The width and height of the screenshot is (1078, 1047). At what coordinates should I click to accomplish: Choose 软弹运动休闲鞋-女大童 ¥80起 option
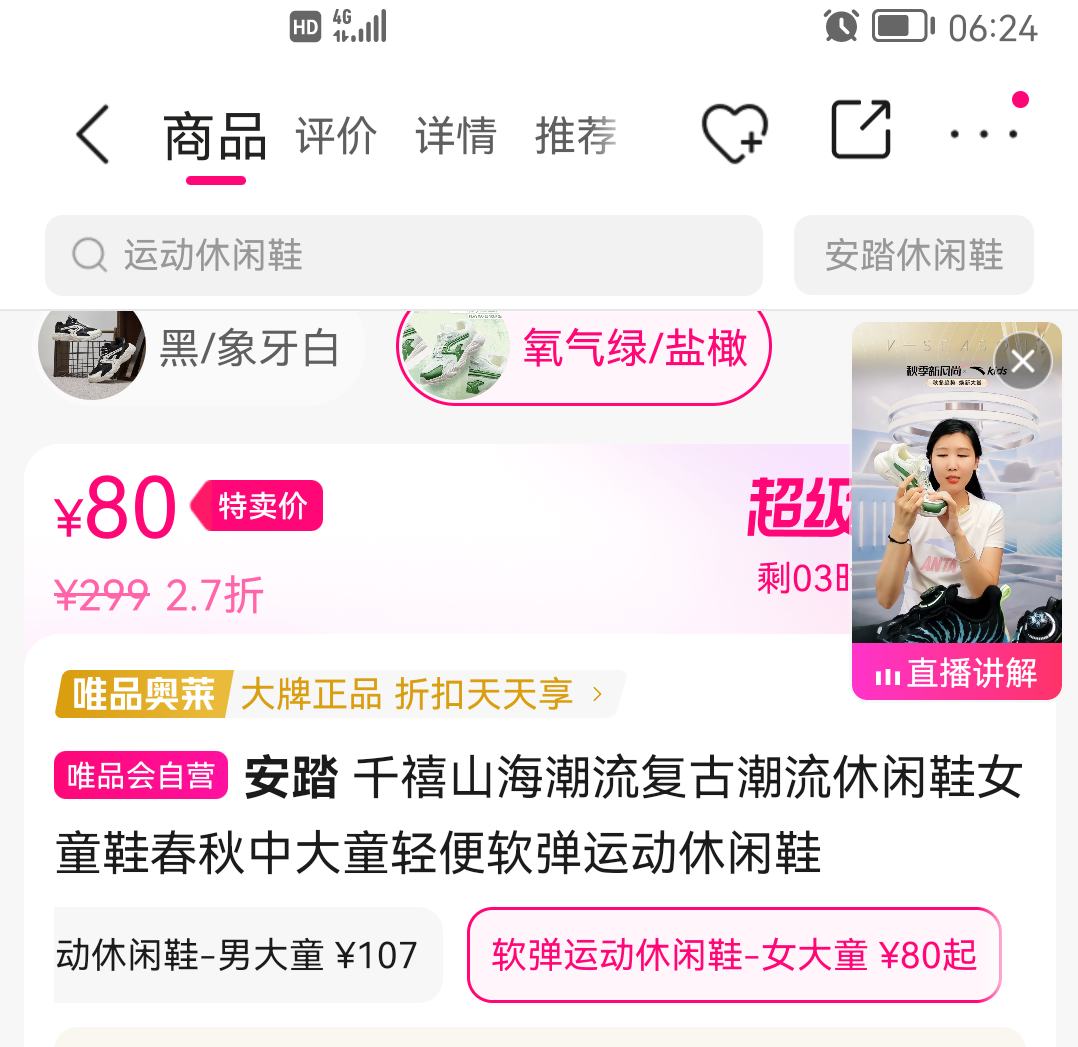click(x=733, y=955)
